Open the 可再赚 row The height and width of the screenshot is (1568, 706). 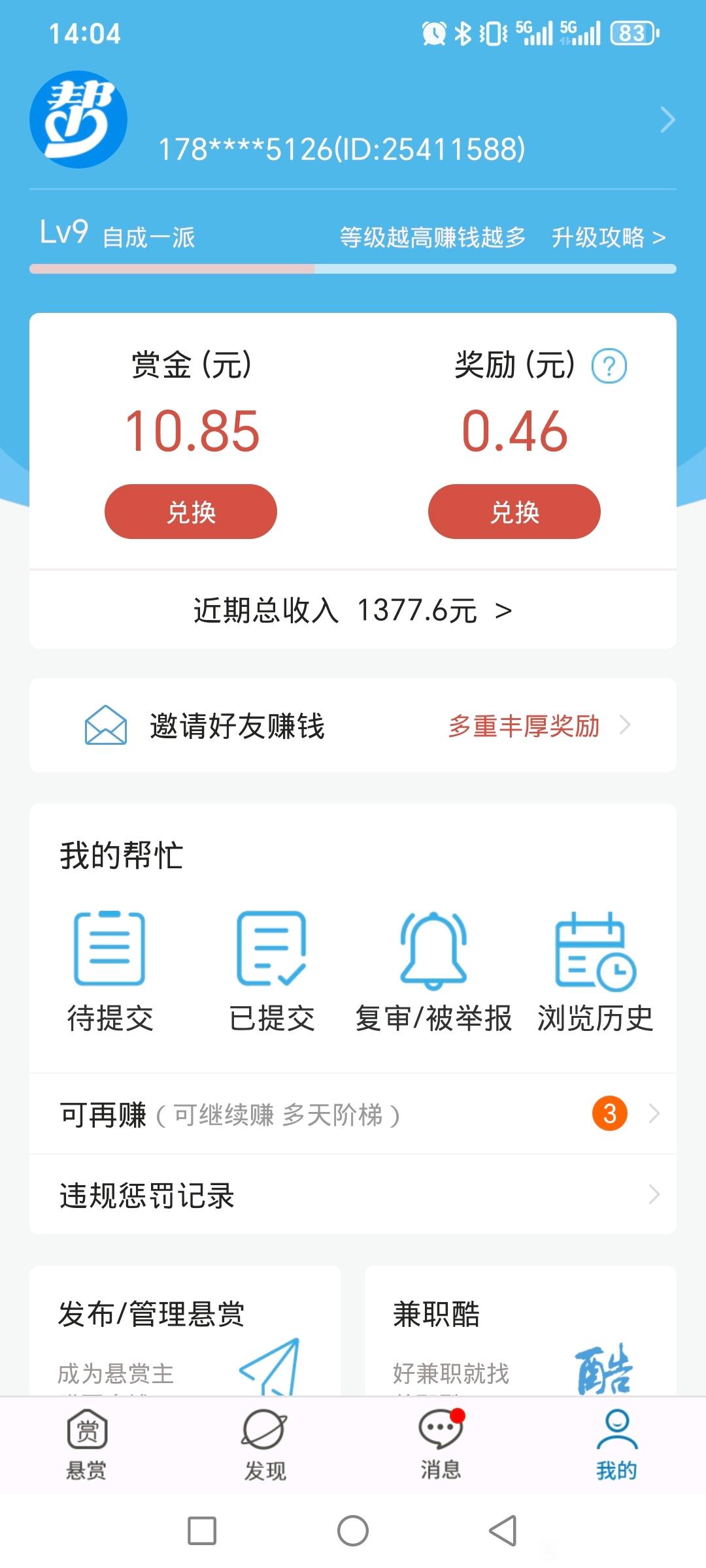(x=353, y=1114)
